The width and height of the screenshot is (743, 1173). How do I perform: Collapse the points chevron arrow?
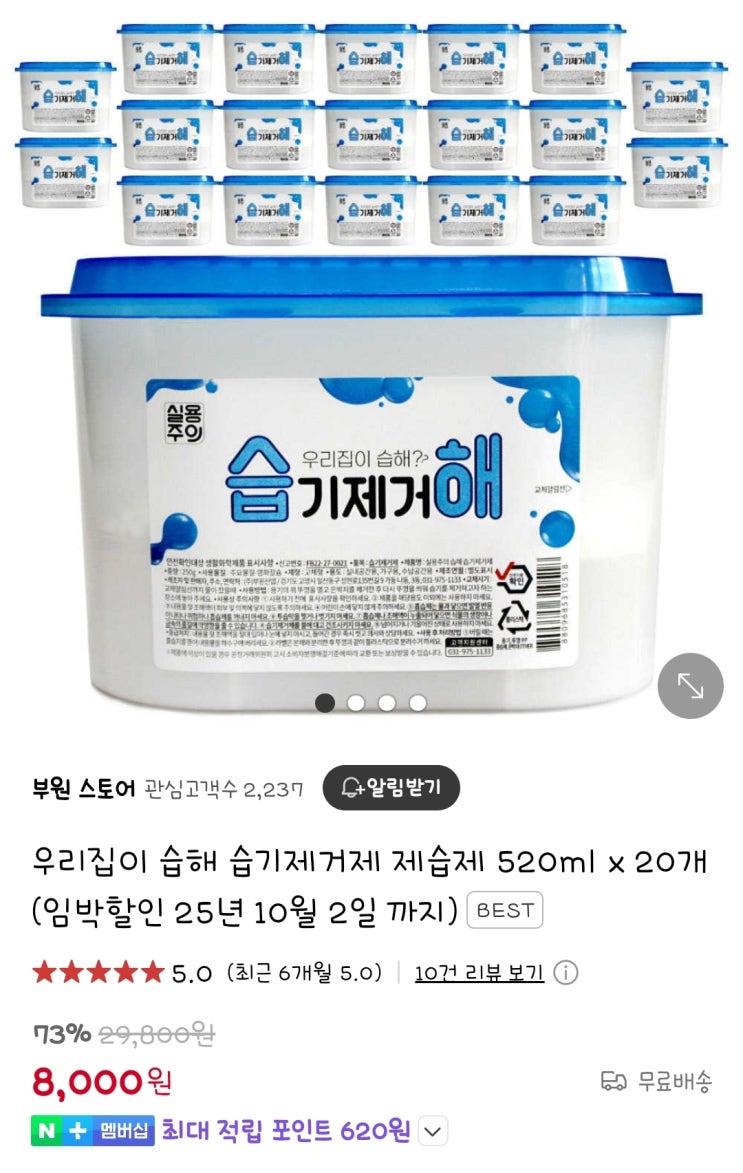click(x=432, y=1130)
